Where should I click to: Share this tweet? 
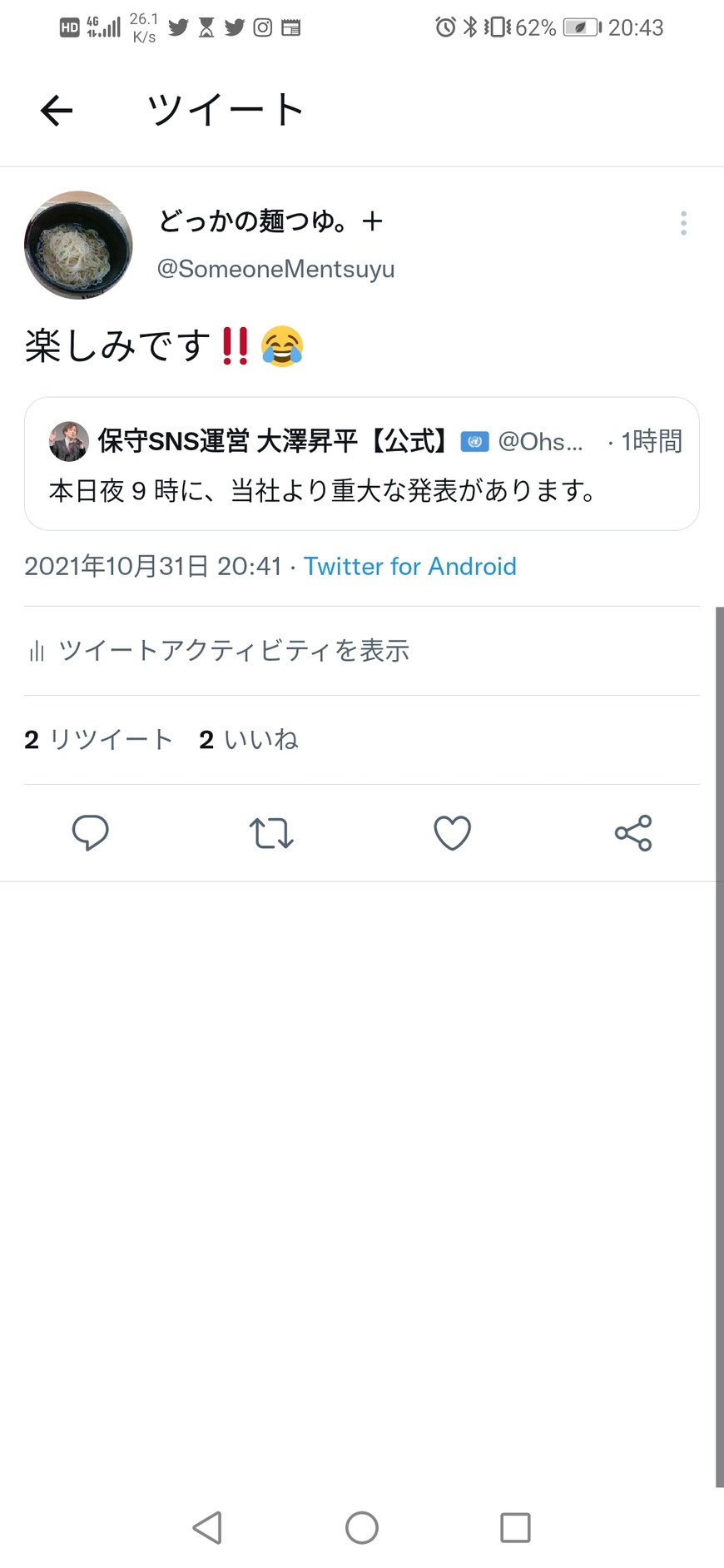[633, 832]
